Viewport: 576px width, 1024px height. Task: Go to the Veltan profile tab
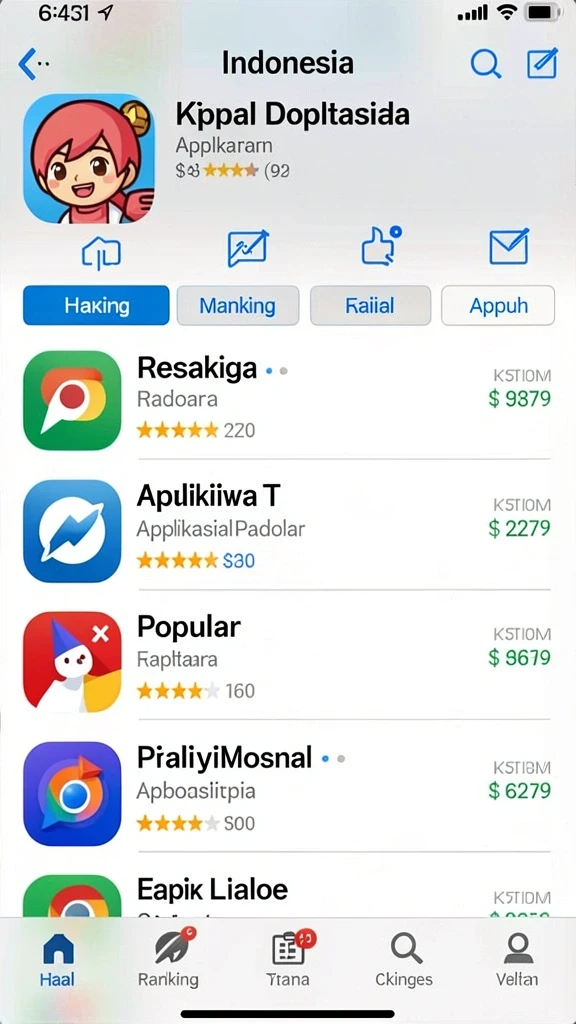point(517,958)
